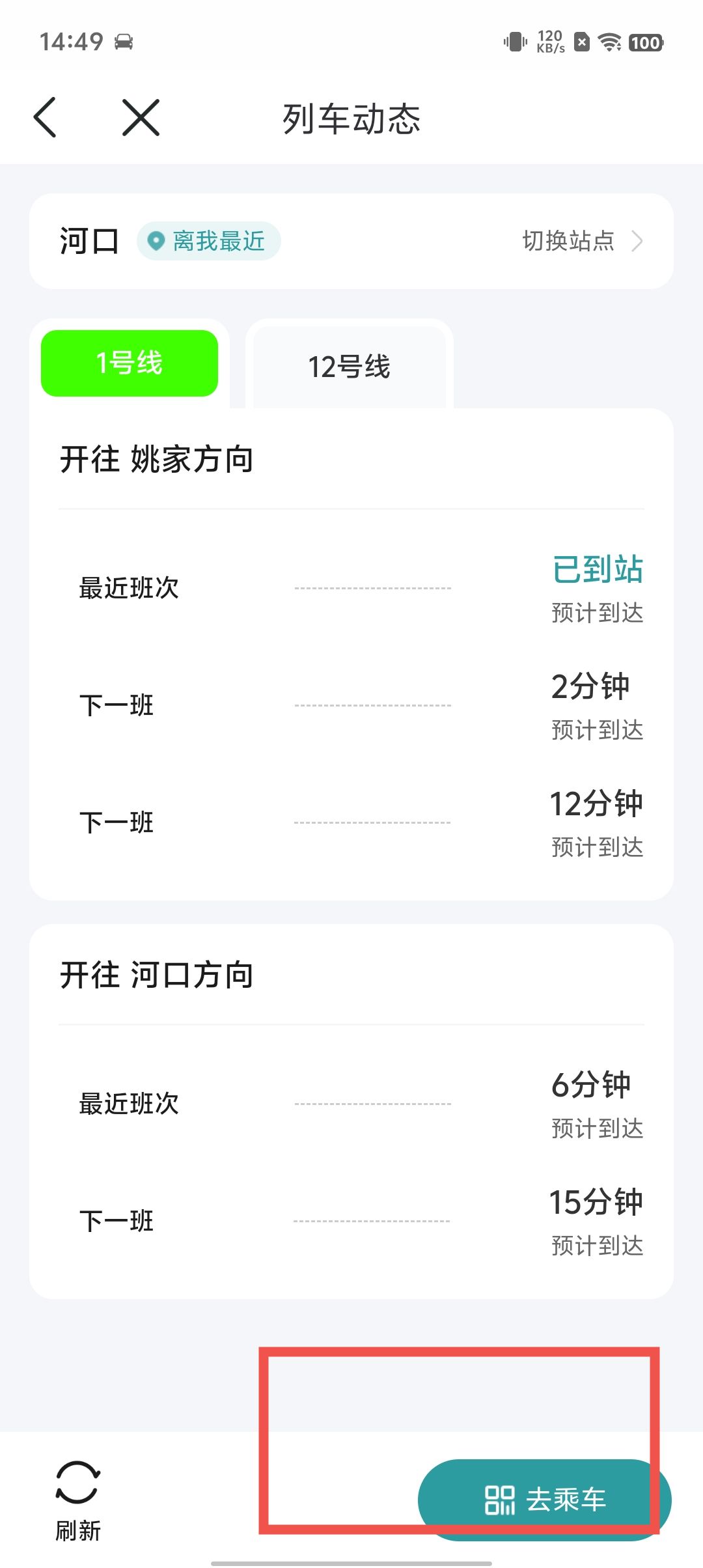This screenshot has width=703, height=1568.
Task: Tap the 去乘车 button
Action: [545, 1499]
